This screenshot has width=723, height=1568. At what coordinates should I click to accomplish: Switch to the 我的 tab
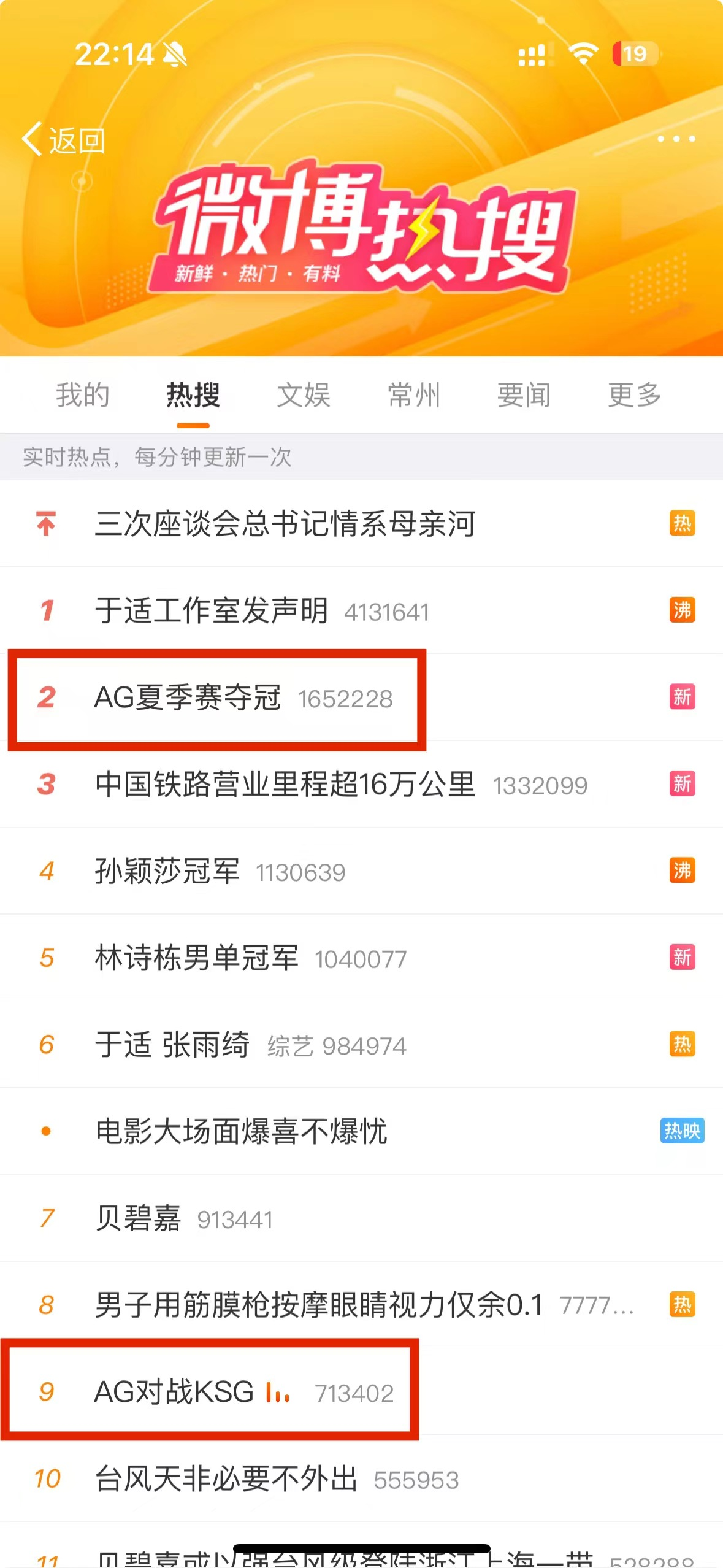[x=84, y=396]
